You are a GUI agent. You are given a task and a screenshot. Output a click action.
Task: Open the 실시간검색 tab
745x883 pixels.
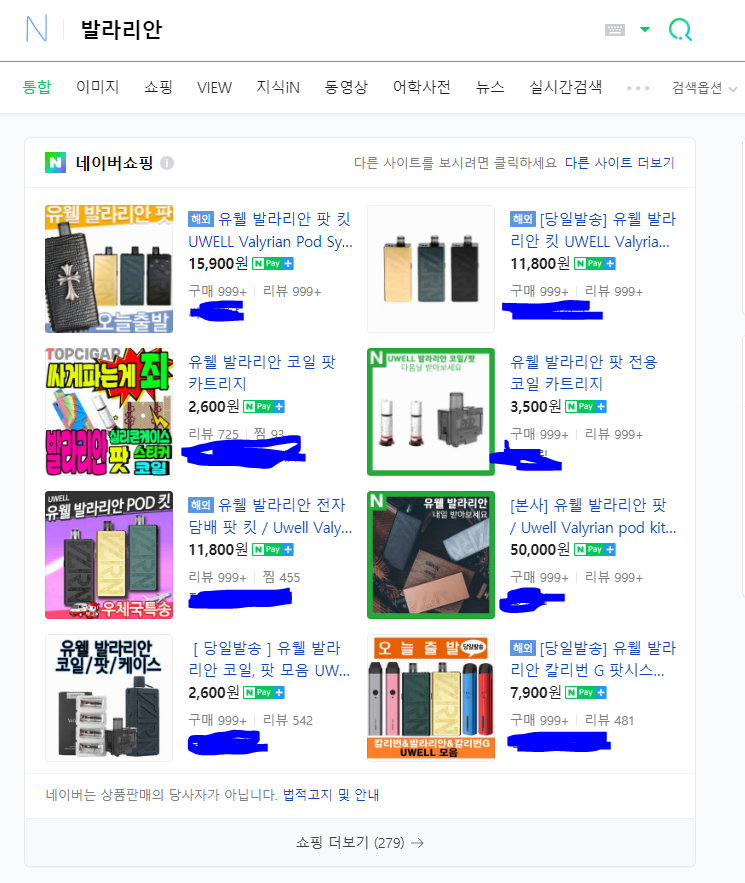click(566, 87)
